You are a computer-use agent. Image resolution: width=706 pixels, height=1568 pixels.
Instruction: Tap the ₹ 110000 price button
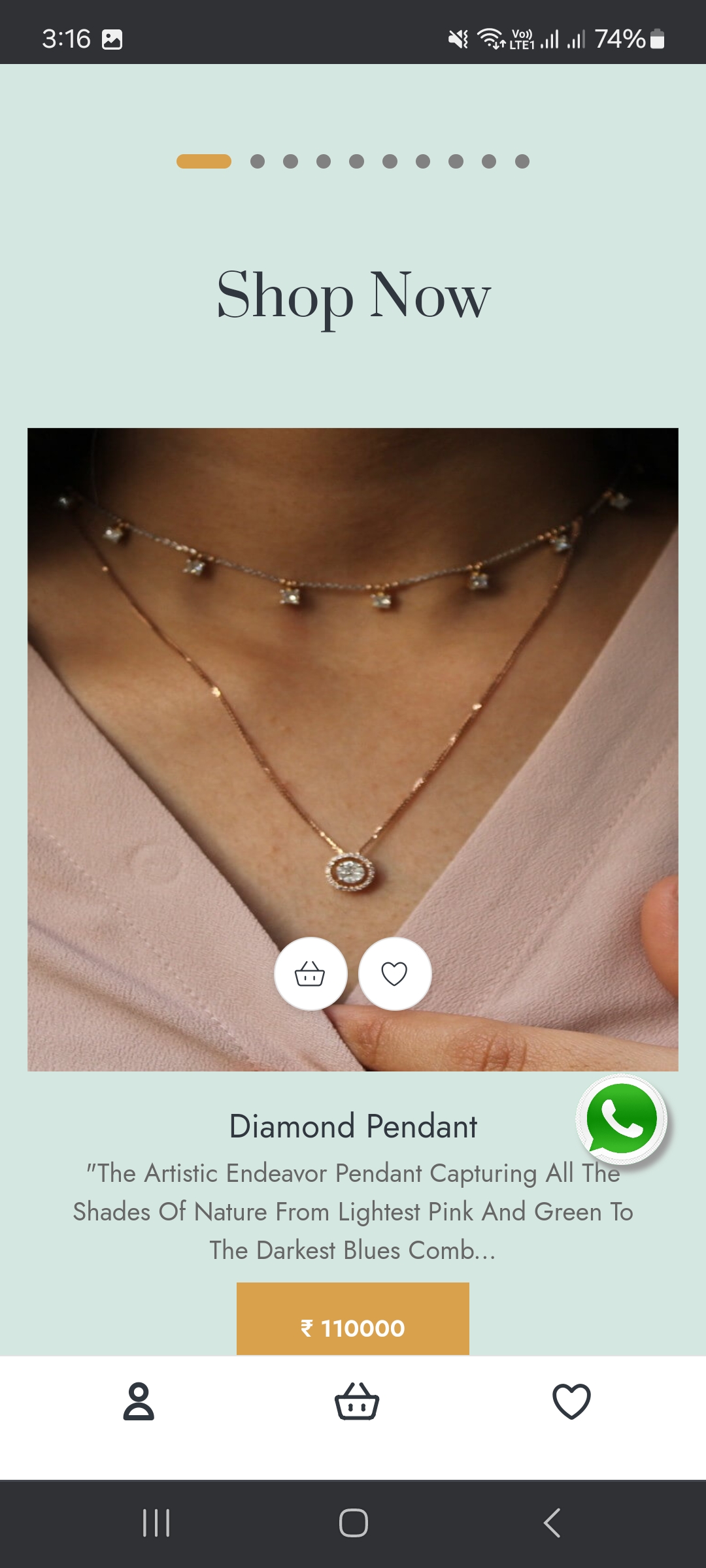click(353, 1320)
